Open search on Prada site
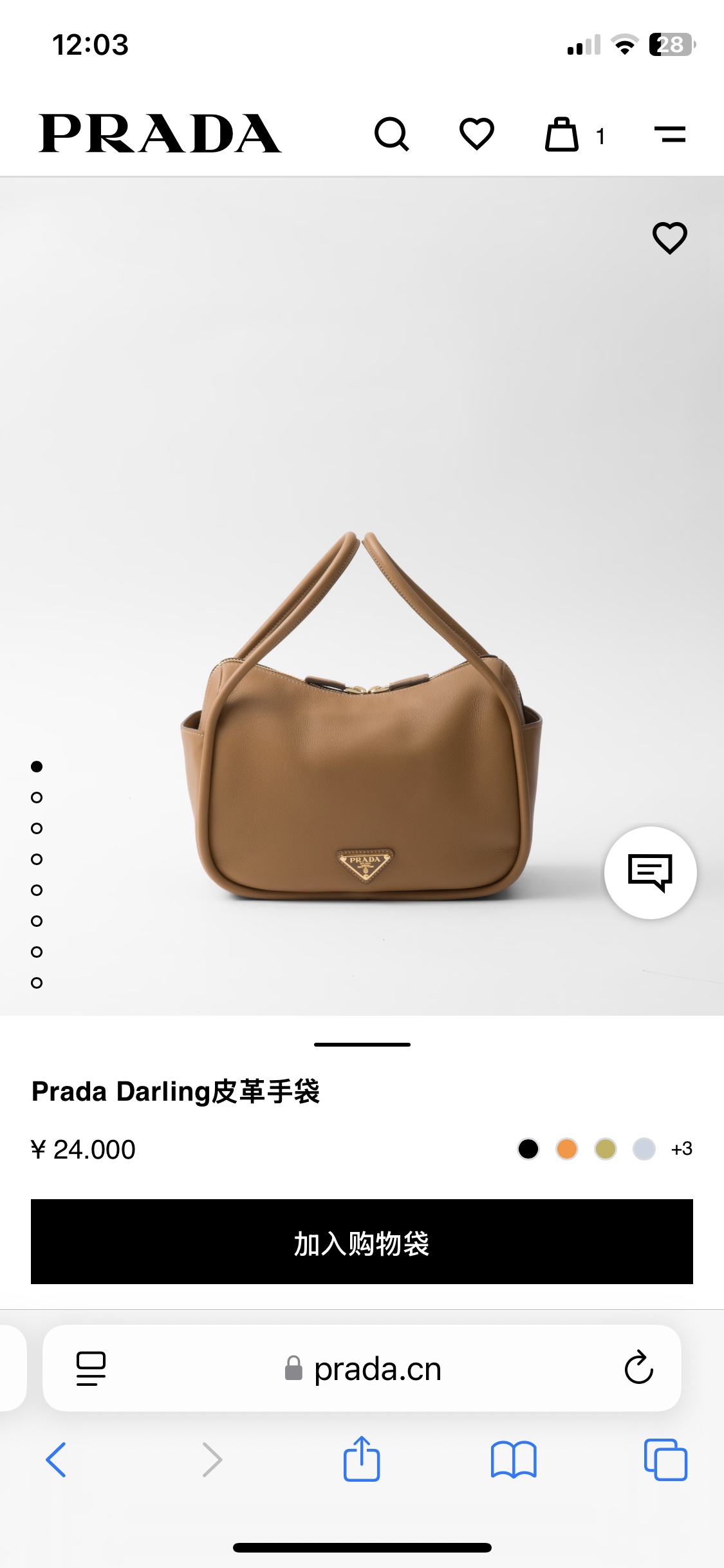 tap(391, 134)
